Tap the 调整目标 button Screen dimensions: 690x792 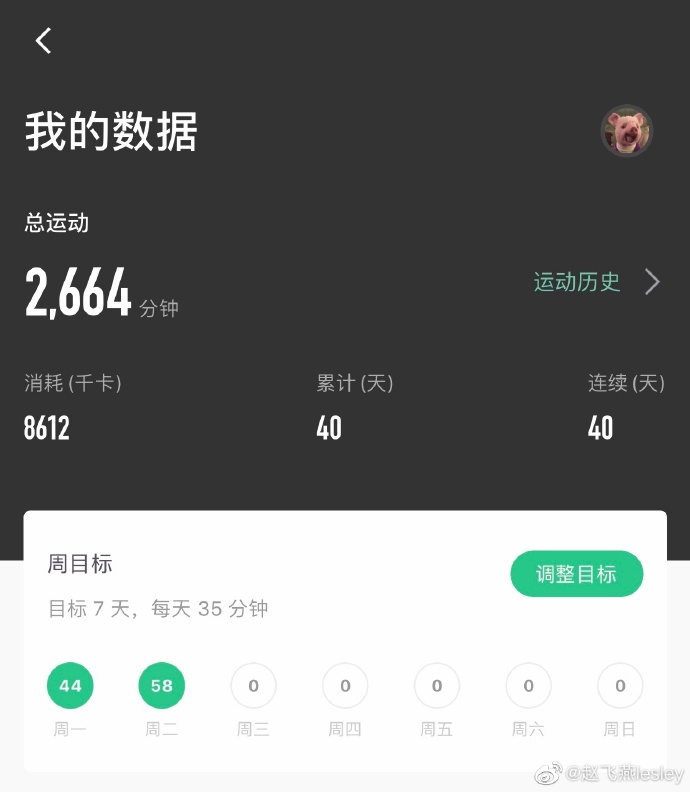576,574
